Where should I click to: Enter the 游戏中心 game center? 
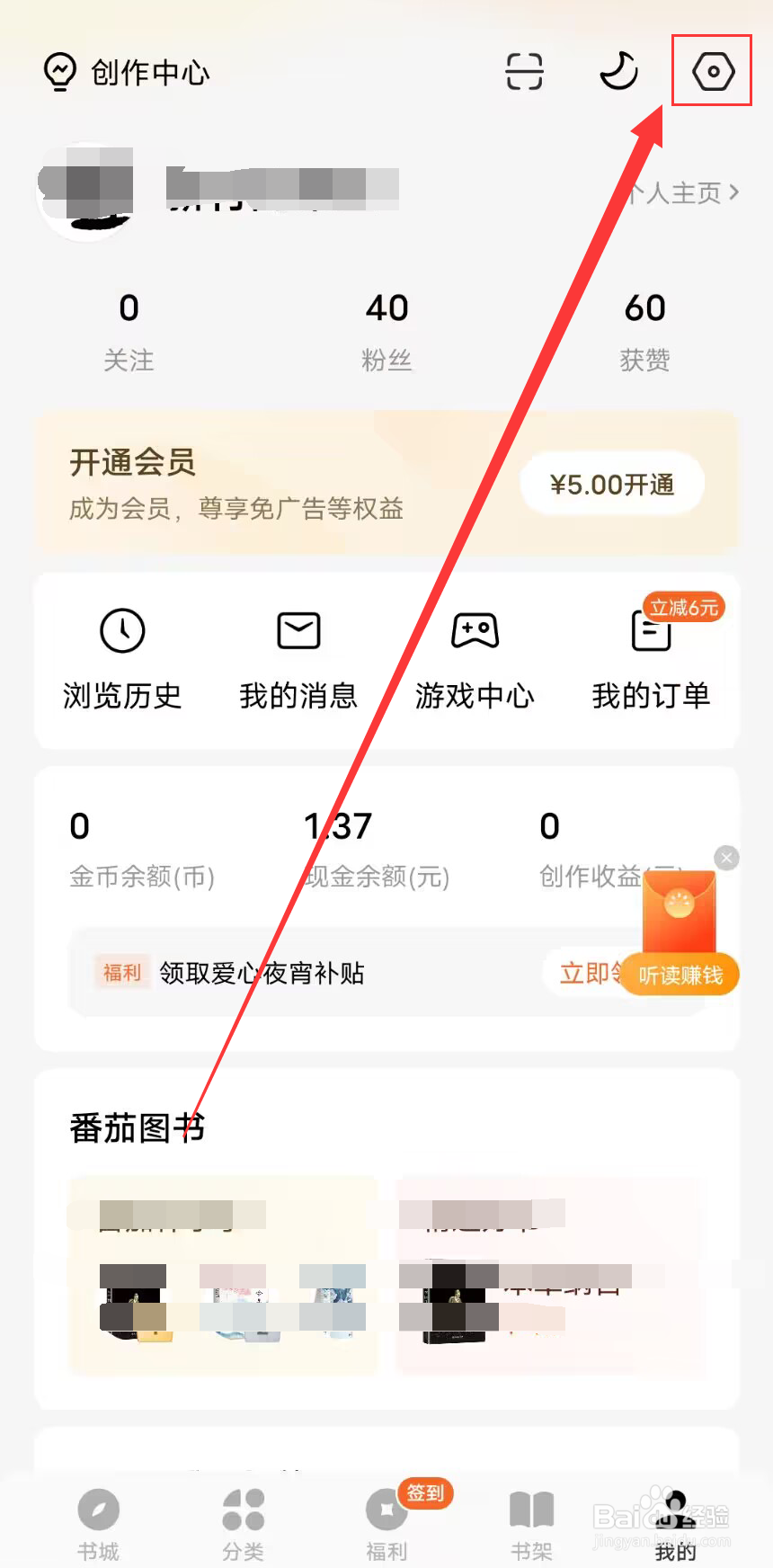point(474,656)
